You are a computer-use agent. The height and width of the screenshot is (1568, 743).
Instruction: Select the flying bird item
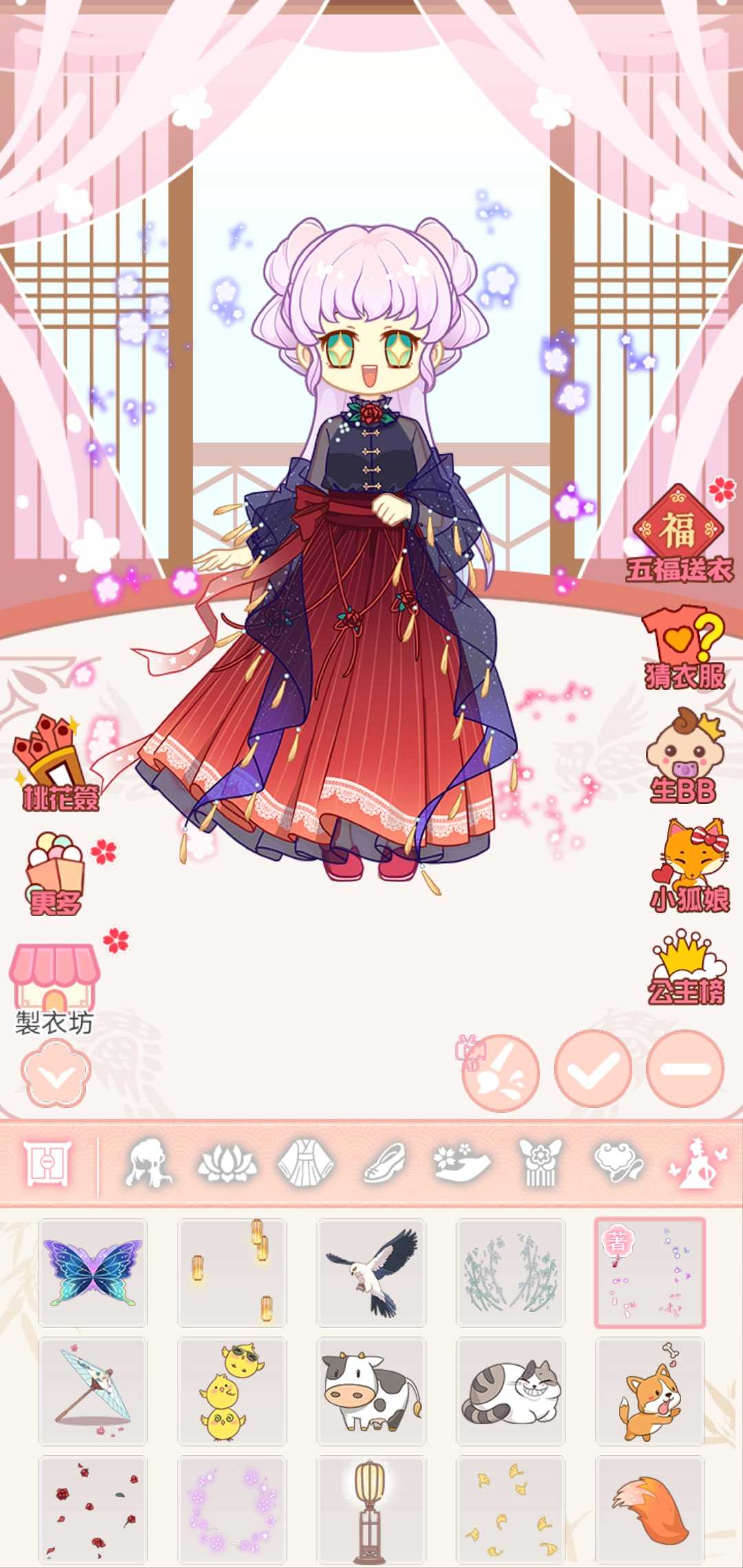tap(371, 1273)
